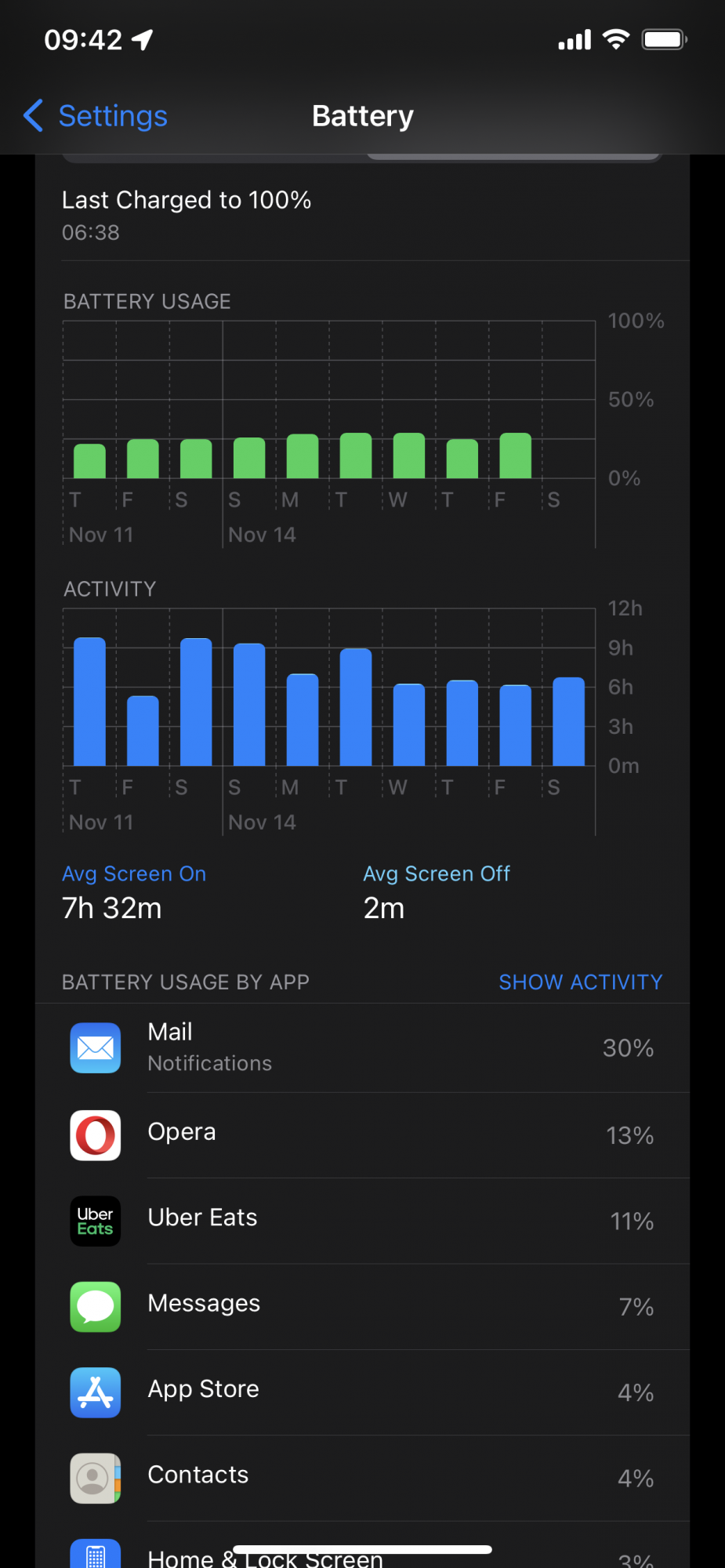The width and height of the screenshot is (725, 1568).
Task: Select the Opera usage row
Action: [362, 1135]
